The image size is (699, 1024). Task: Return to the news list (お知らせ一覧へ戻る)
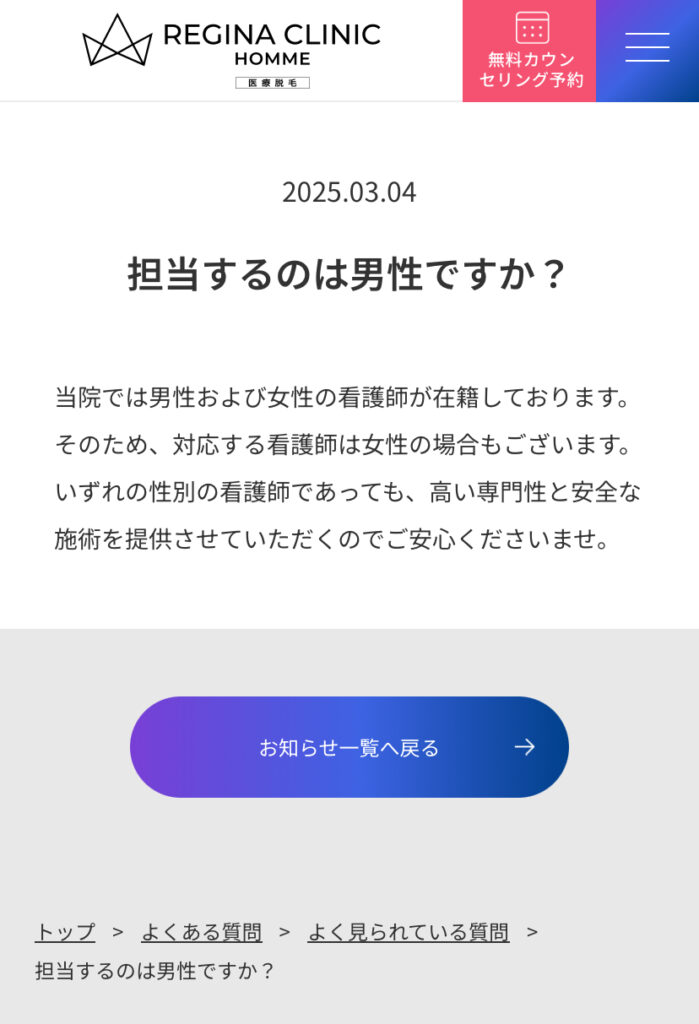[349, 747]
